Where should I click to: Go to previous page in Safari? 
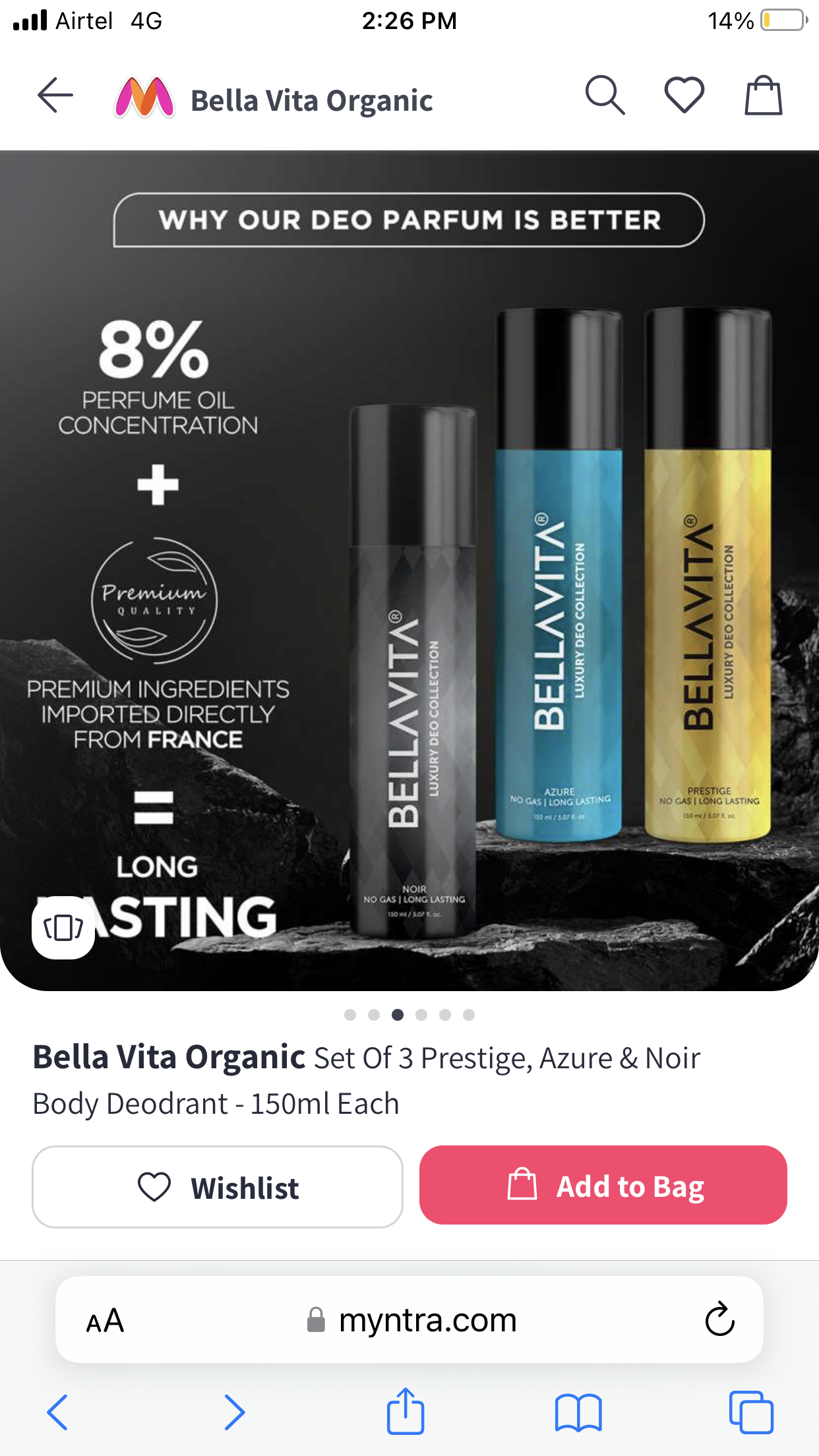(x=57, y=1412)
